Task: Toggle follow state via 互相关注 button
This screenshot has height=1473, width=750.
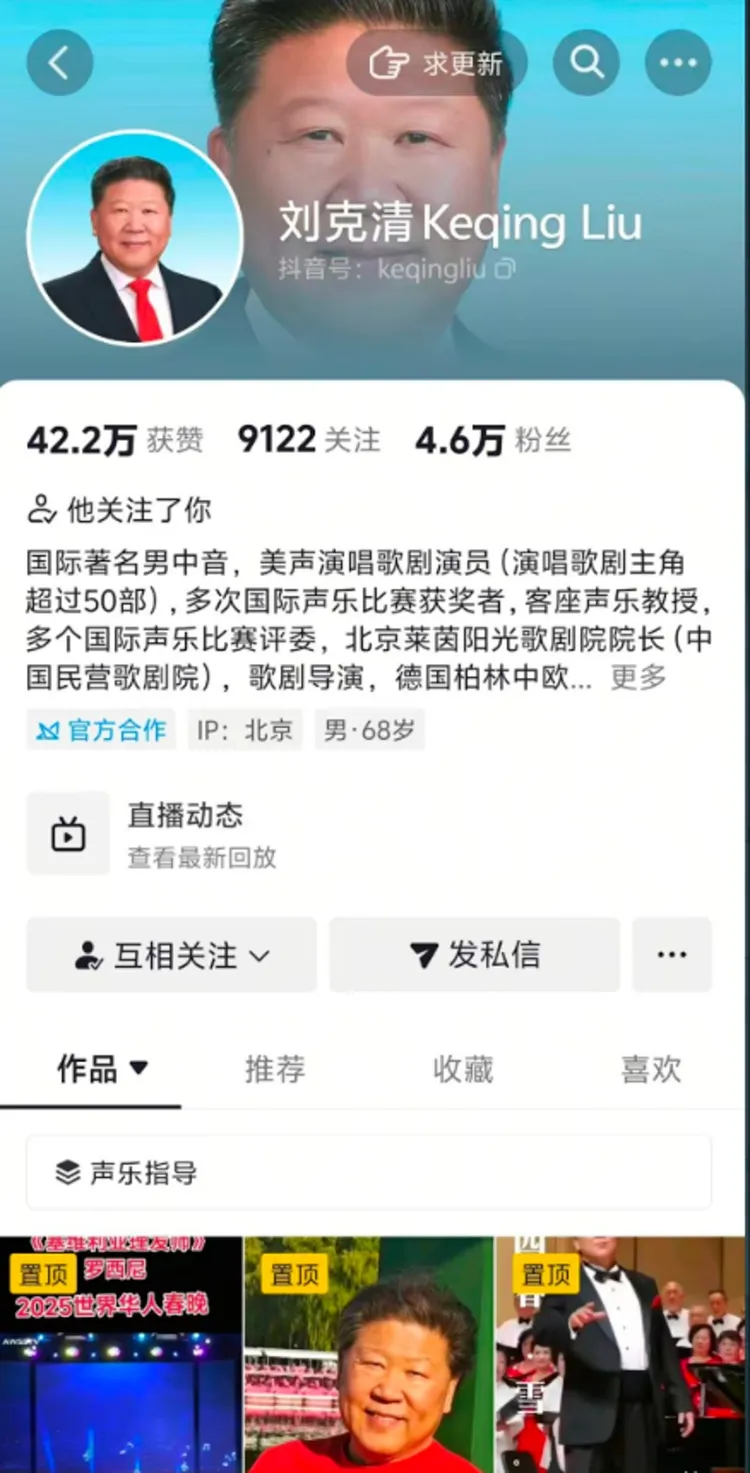Action: click(170, 955)
